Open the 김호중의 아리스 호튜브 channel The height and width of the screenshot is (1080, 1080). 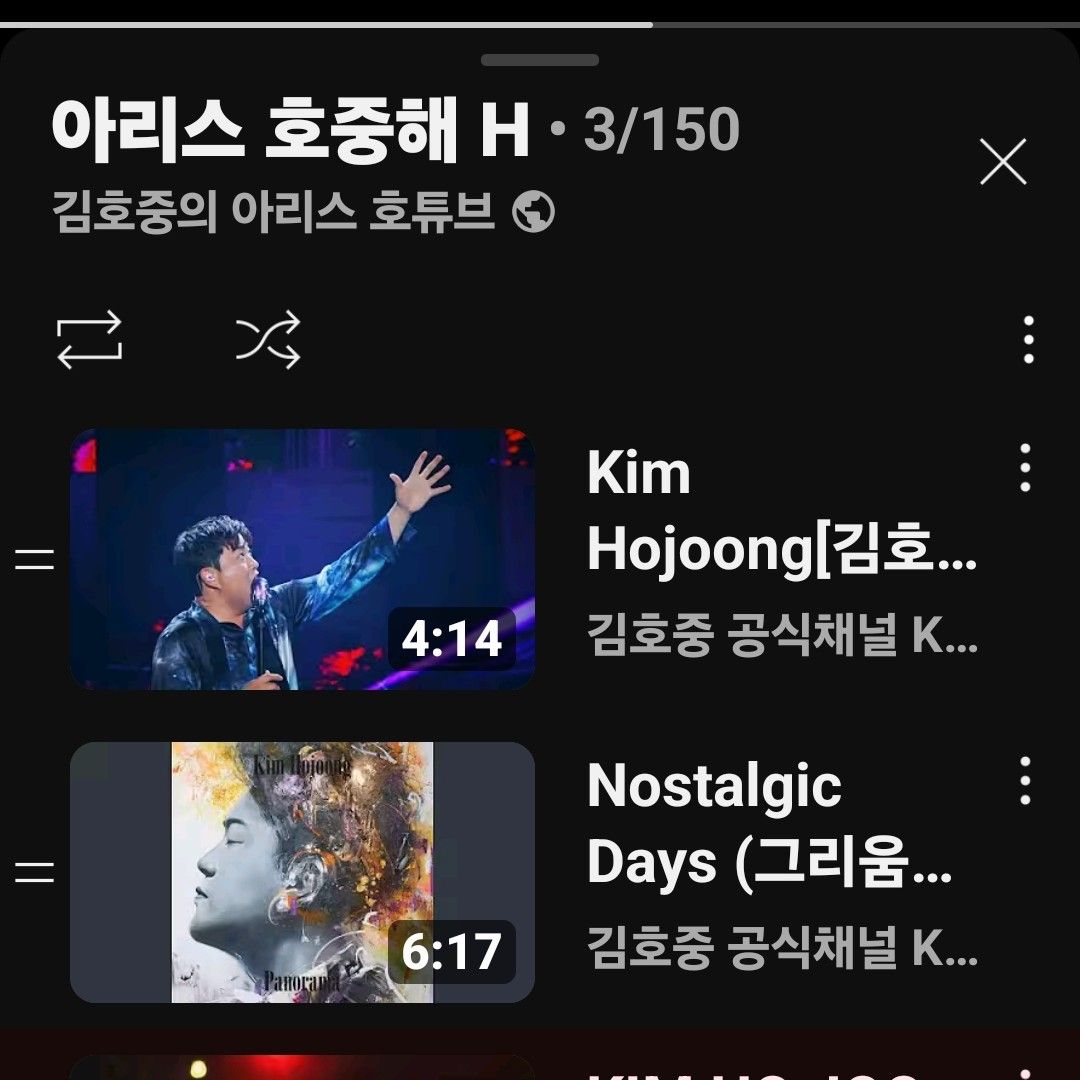(273, 213)
